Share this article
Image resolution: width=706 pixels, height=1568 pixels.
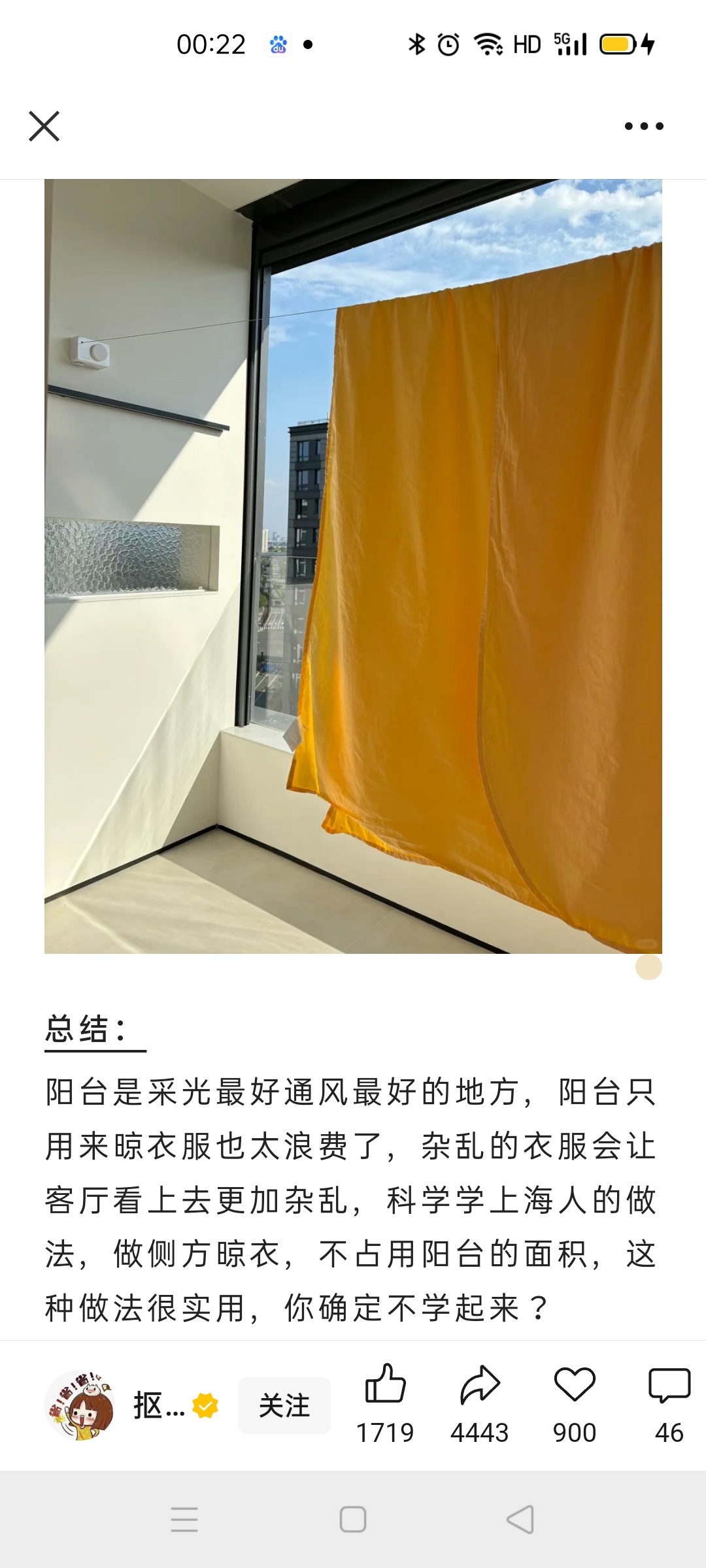[x=479, y=1384]
